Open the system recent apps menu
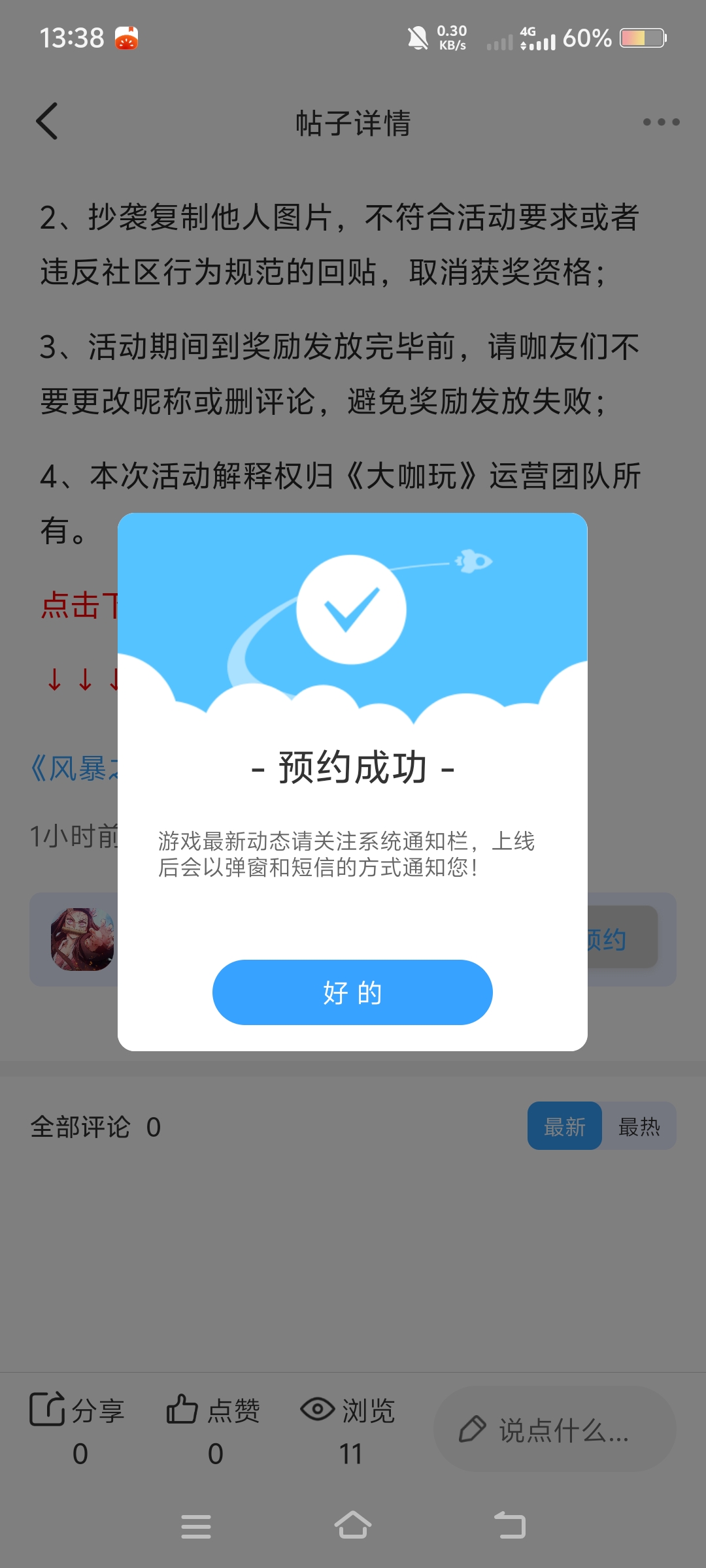Viewport: 706px width, 1568px height. (x=196, y=1526)
